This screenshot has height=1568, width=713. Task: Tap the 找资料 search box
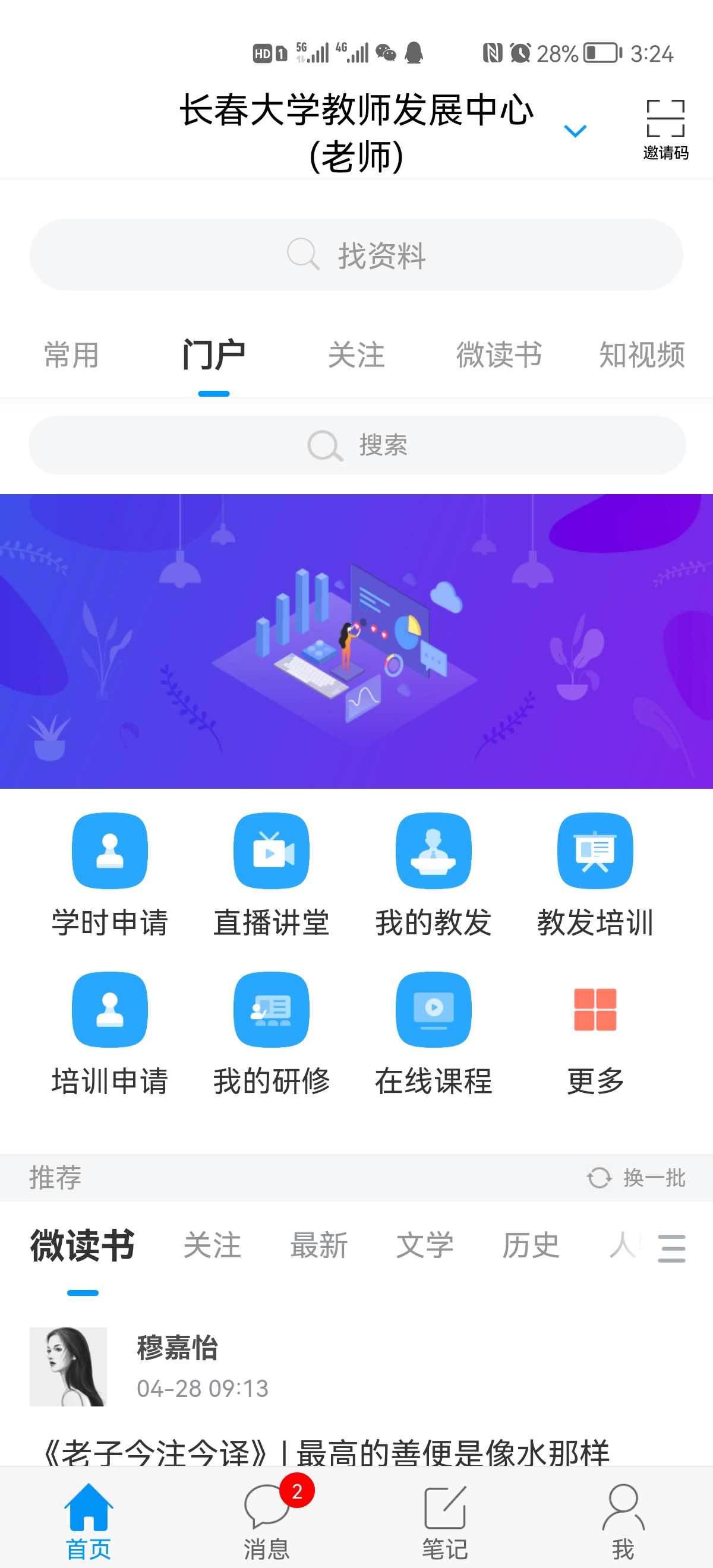356,254
